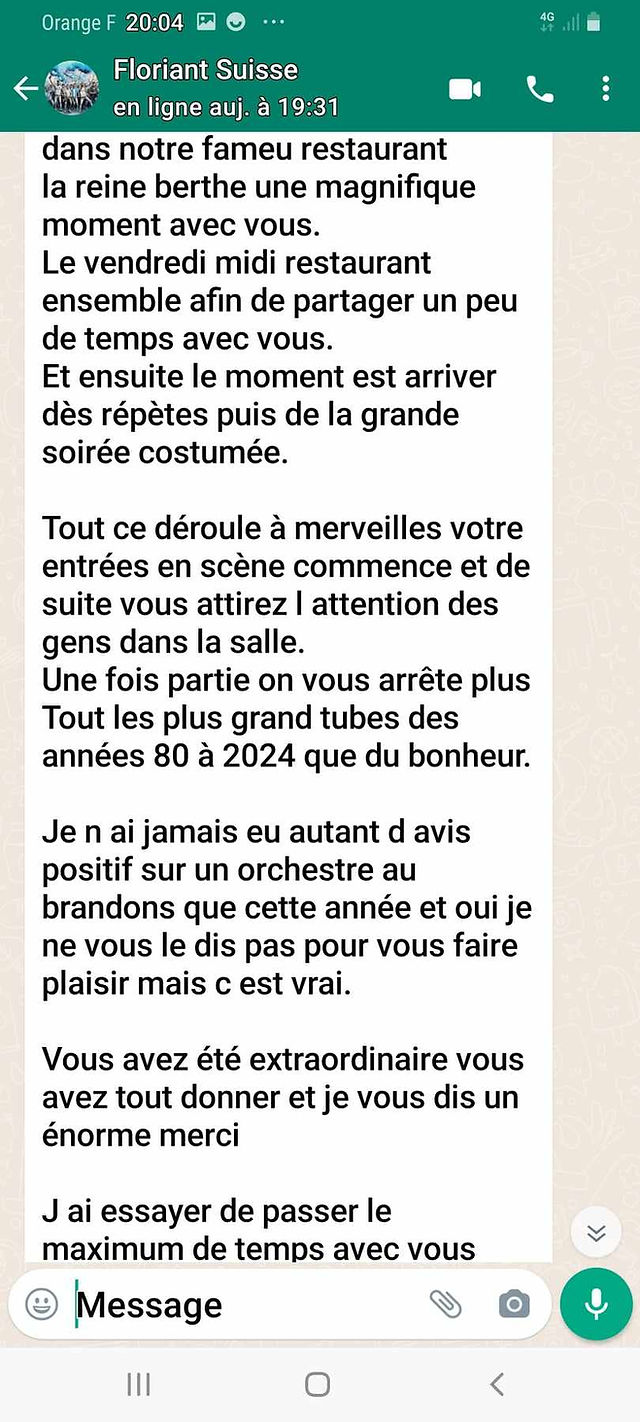The width and height of the screenshot is (640, 1422).
Task: Go back to the chats list
Action: tap(25, 88)
